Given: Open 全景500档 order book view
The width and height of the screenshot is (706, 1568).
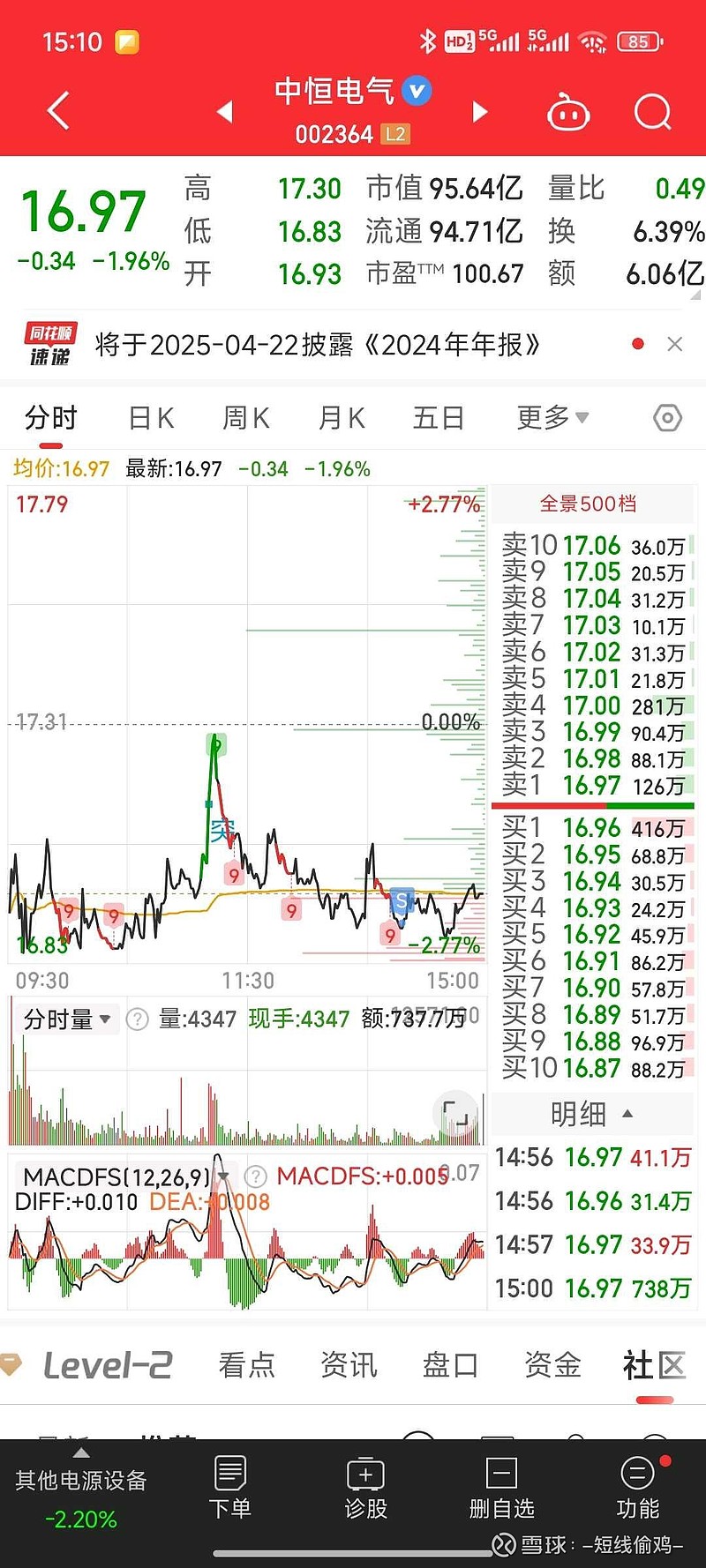Looking at the screenshot, I should coord(589,504).
